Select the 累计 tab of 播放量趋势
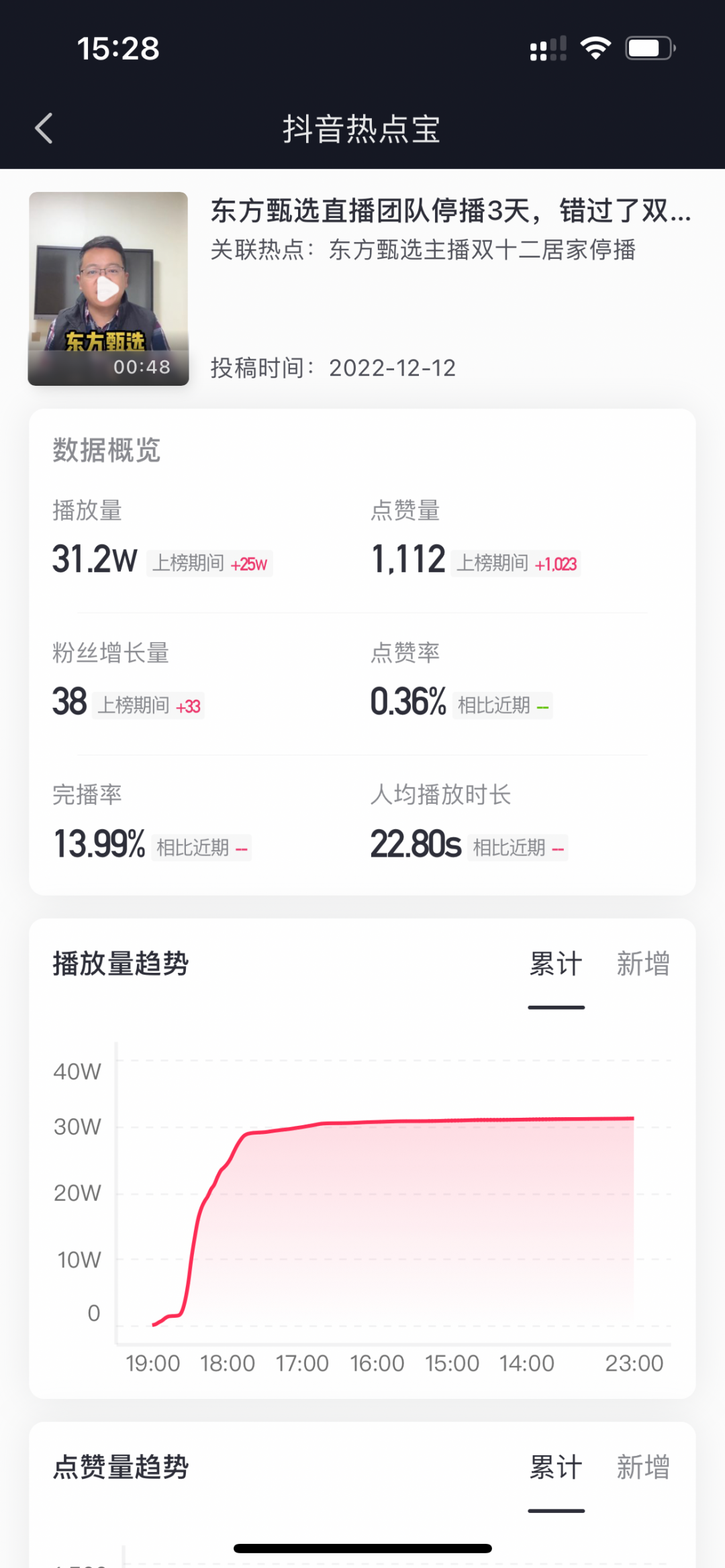This screenshot has width=725, height=1568. 556,963
